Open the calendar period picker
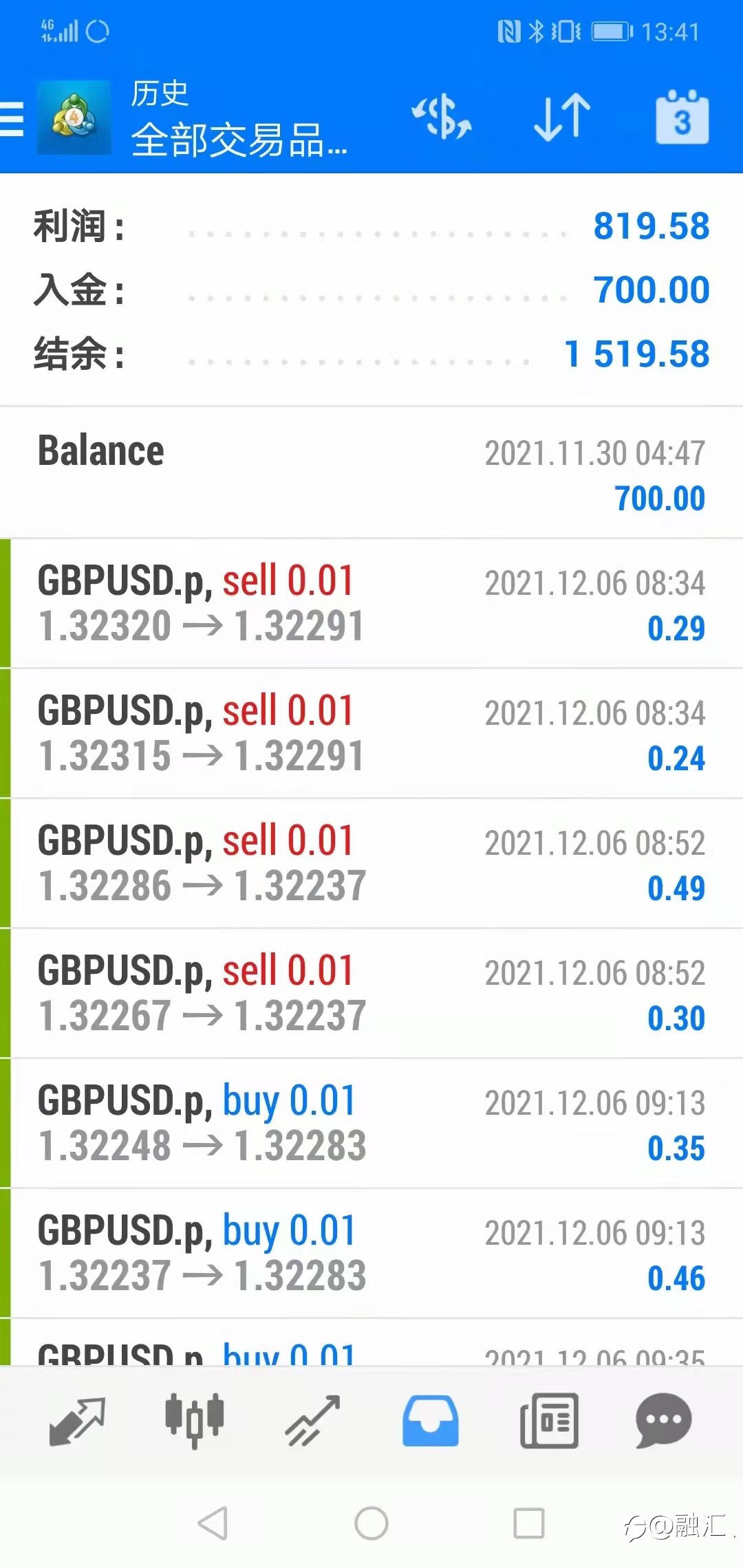743x1568 pixels. click(x=682, y=117)
